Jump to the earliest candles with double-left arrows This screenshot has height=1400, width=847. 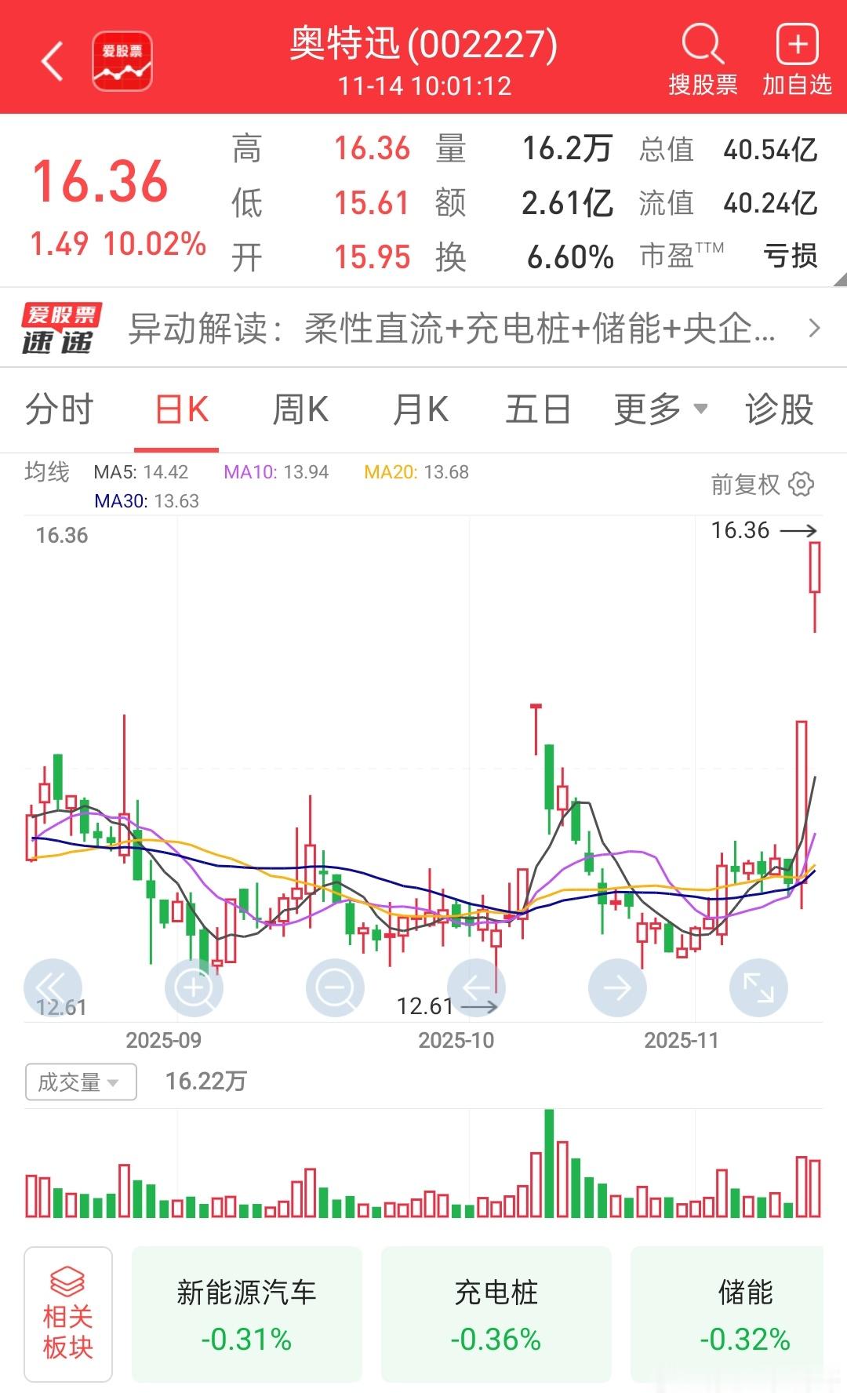(53, 987)
